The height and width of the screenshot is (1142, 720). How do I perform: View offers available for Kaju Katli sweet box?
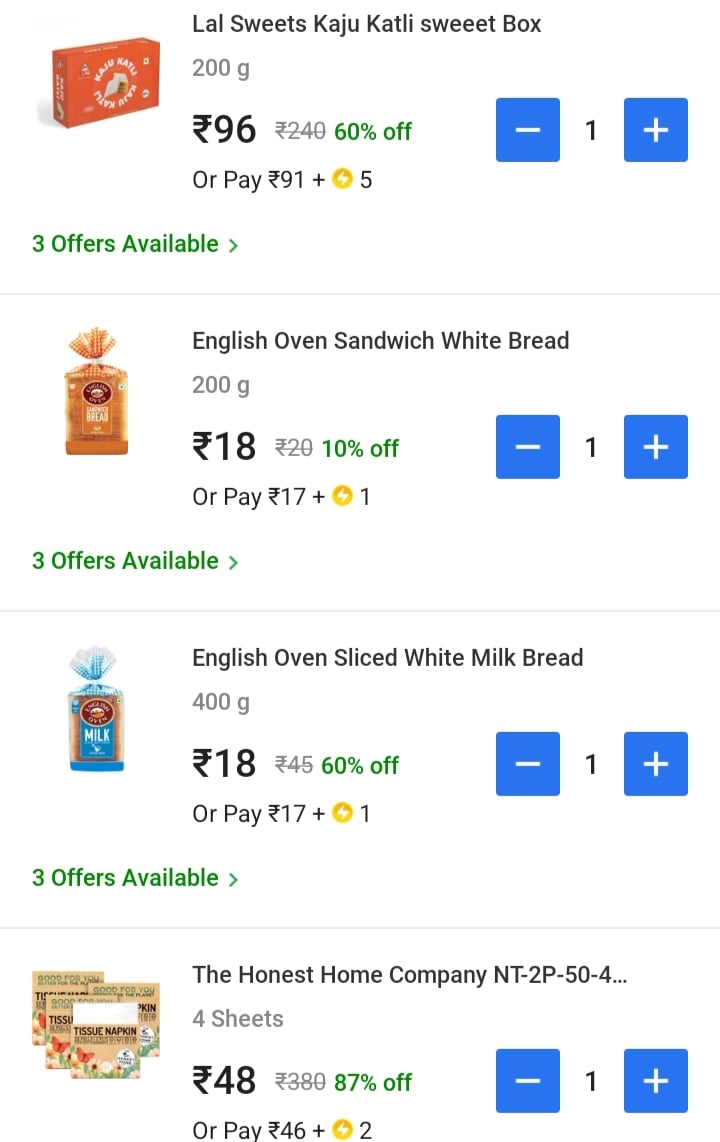pos(135,244)
